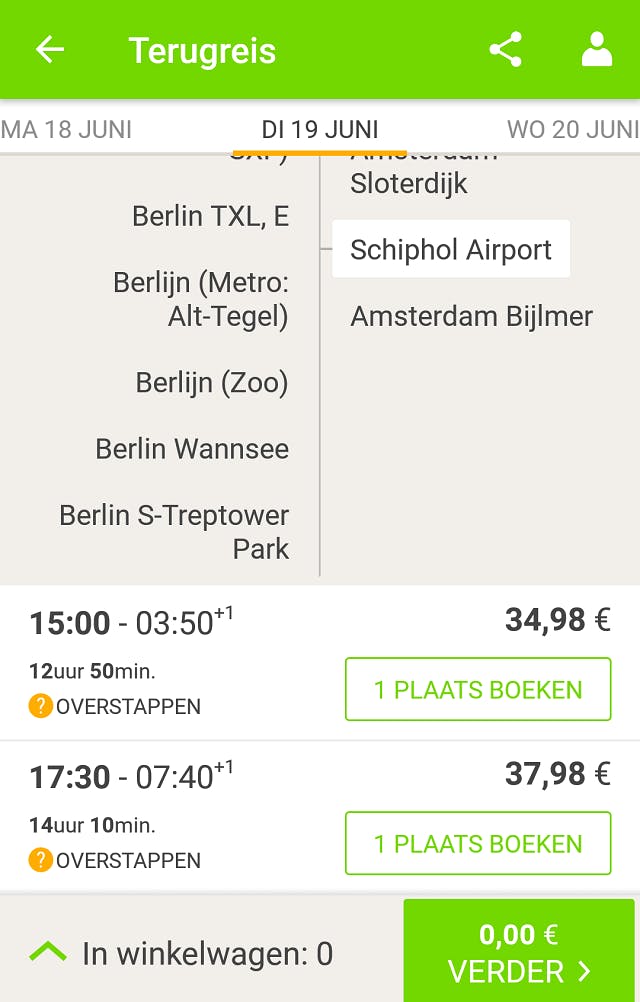Choose Amsterdam Bijlmer as destination
This screenshot has width=640, height=1002.
[471, 317]
